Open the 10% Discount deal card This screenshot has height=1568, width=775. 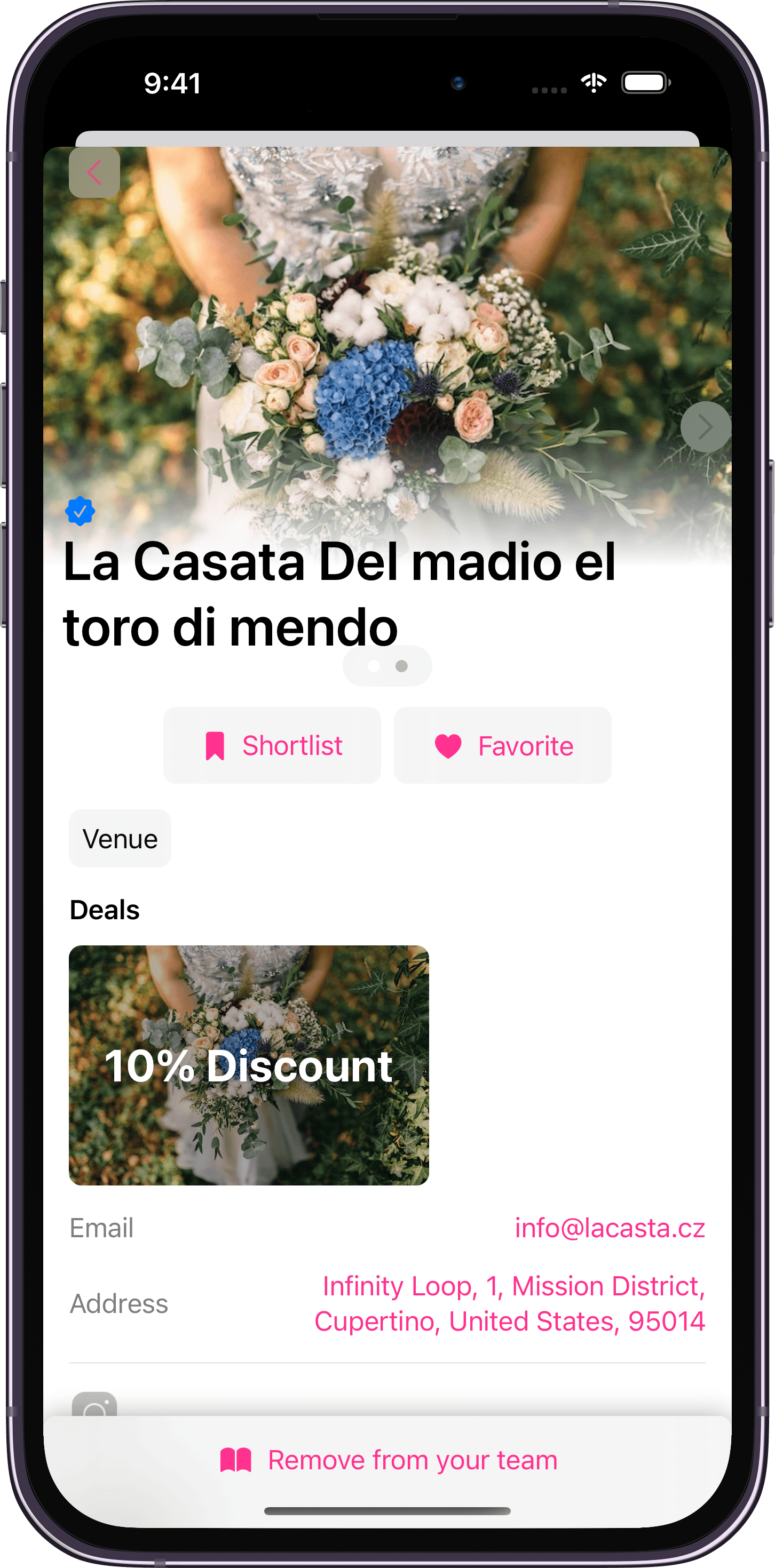point(248,1064)
